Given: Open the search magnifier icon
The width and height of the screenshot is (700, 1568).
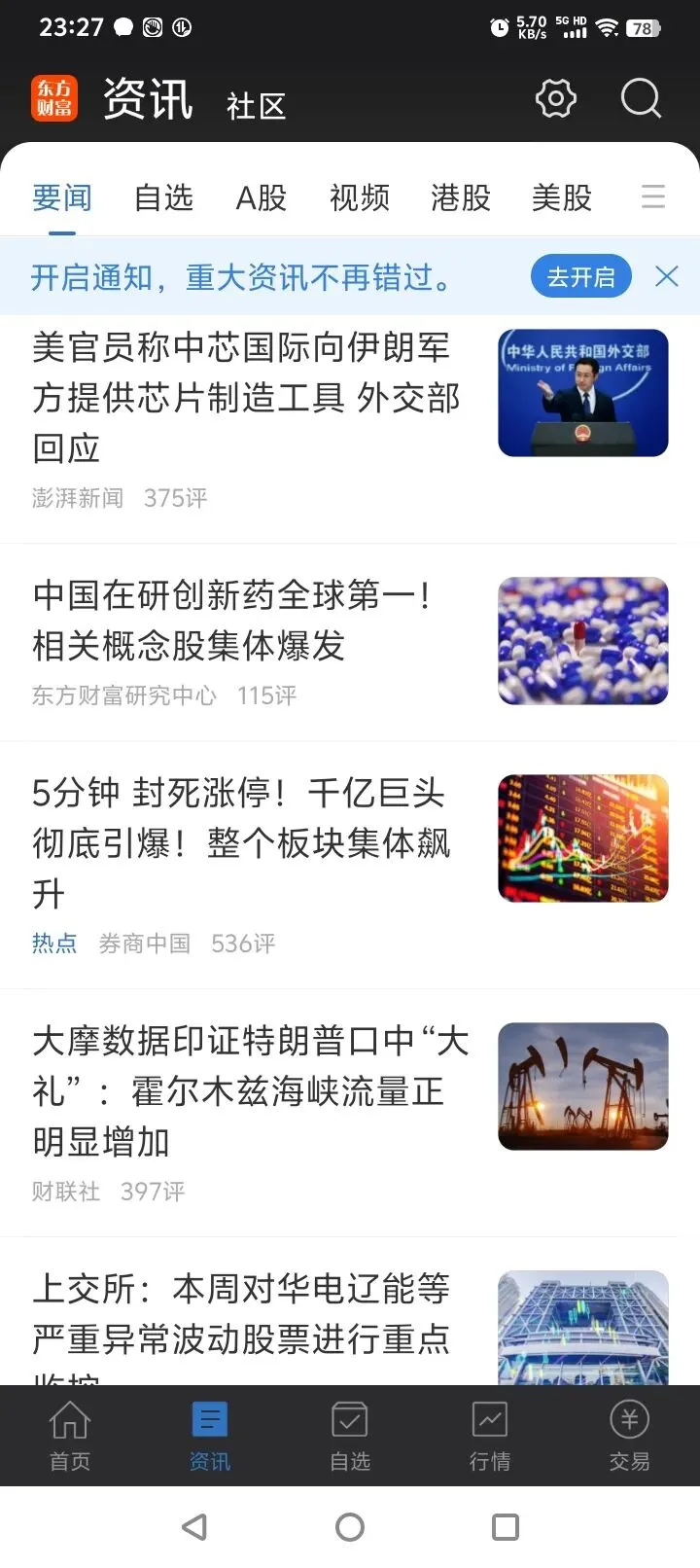Looking at the screenshot, I should (641, 98).
